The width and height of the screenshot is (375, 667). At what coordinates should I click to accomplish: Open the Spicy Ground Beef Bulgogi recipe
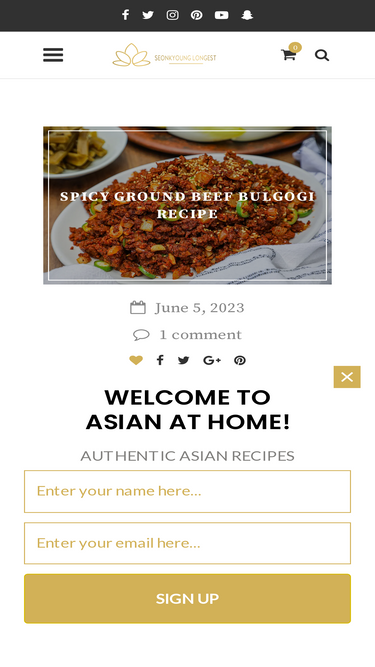click(x=188, y=205)
